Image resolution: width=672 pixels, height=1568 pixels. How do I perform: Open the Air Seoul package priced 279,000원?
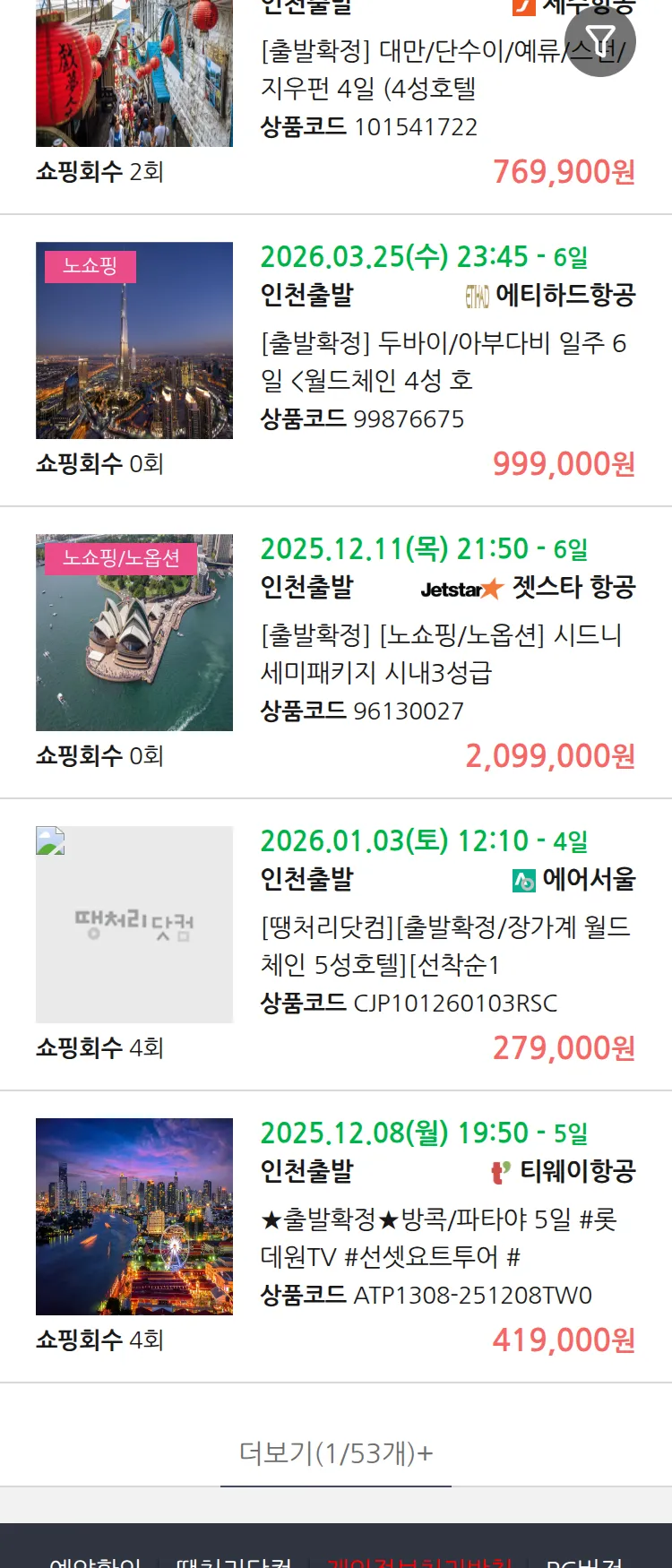(x=445, y=945)
